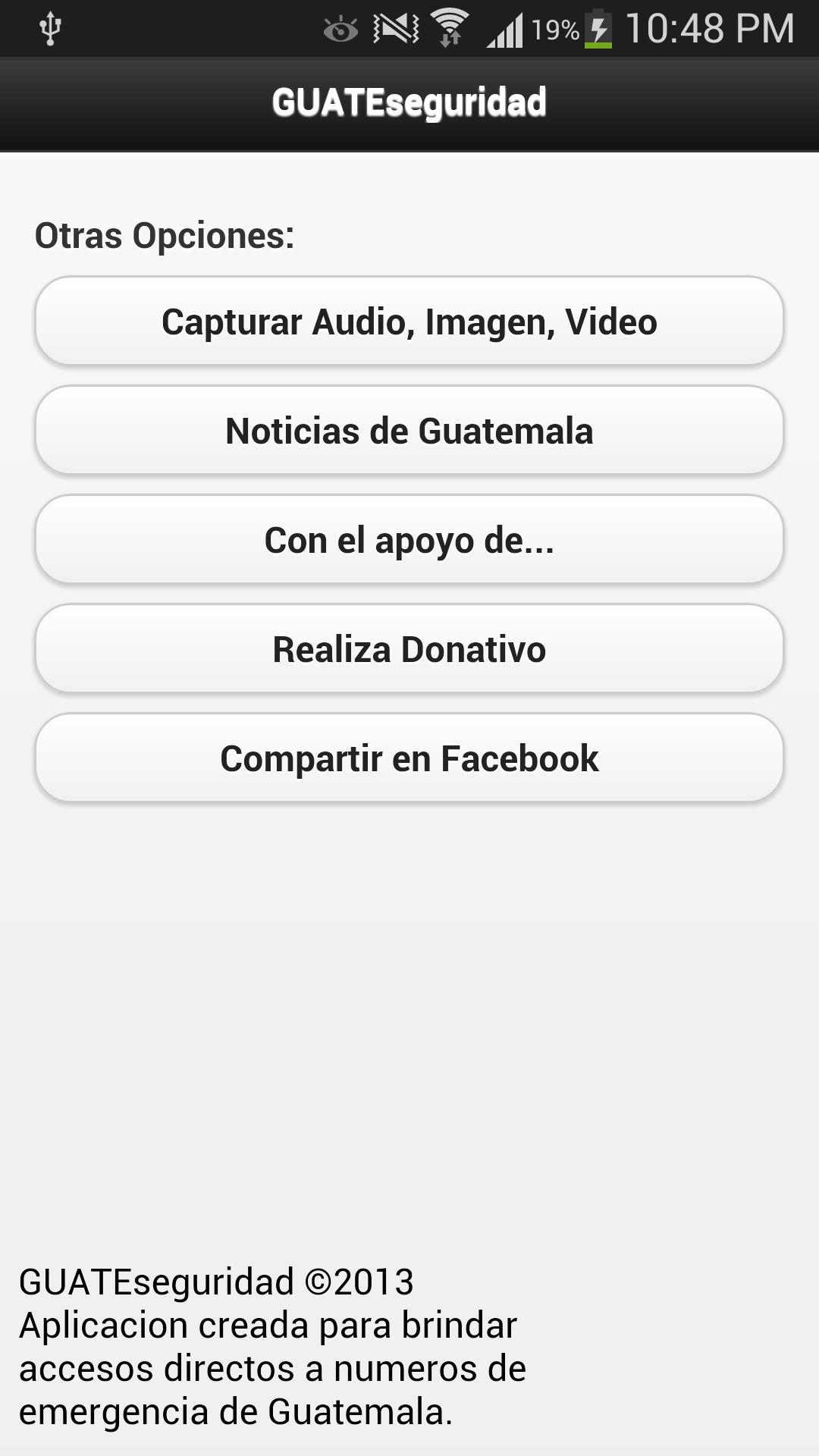Click the 19% battery percentage indicator
The height and width of the screenshot is (1456, 819).
click(x=556, y=29)
